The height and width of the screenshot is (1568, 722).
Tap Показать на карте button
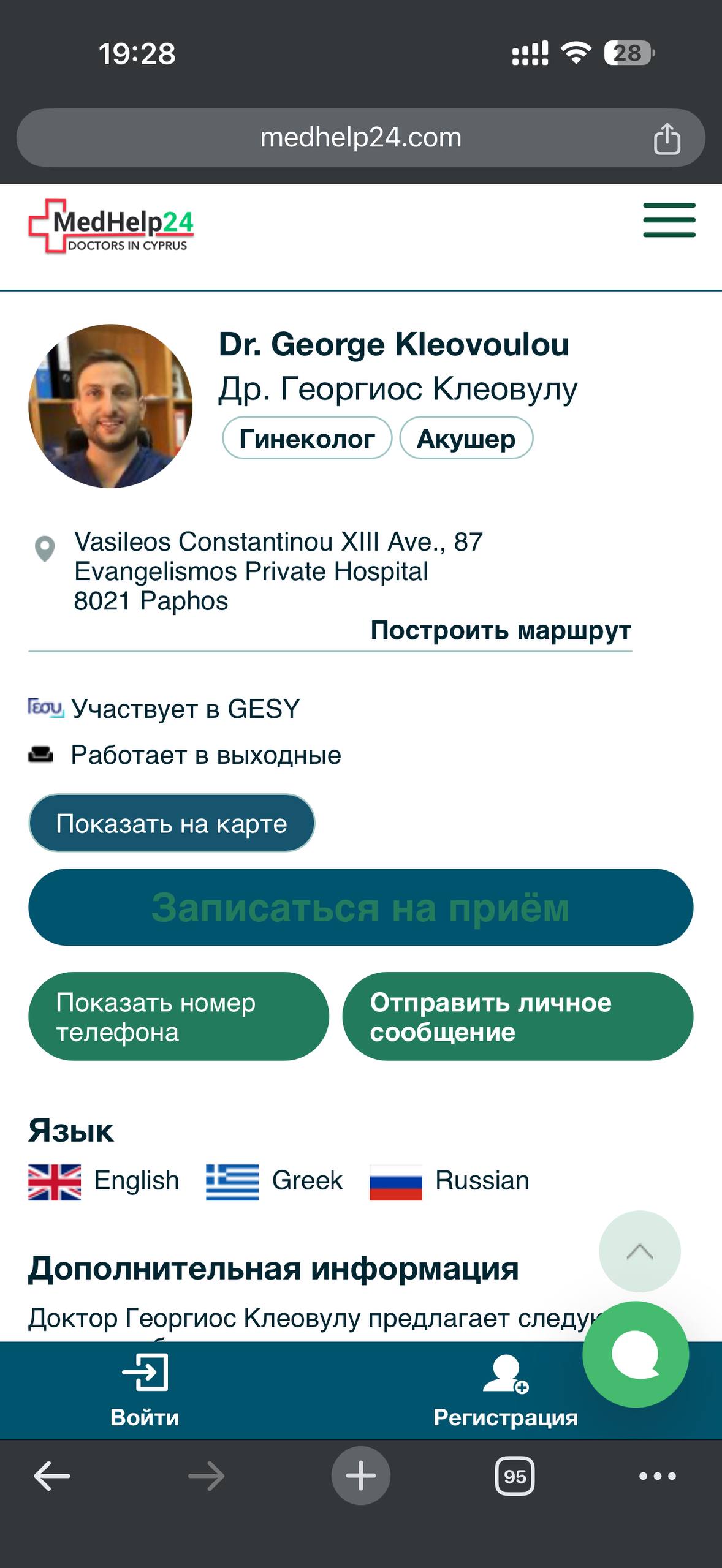[172, 824]
